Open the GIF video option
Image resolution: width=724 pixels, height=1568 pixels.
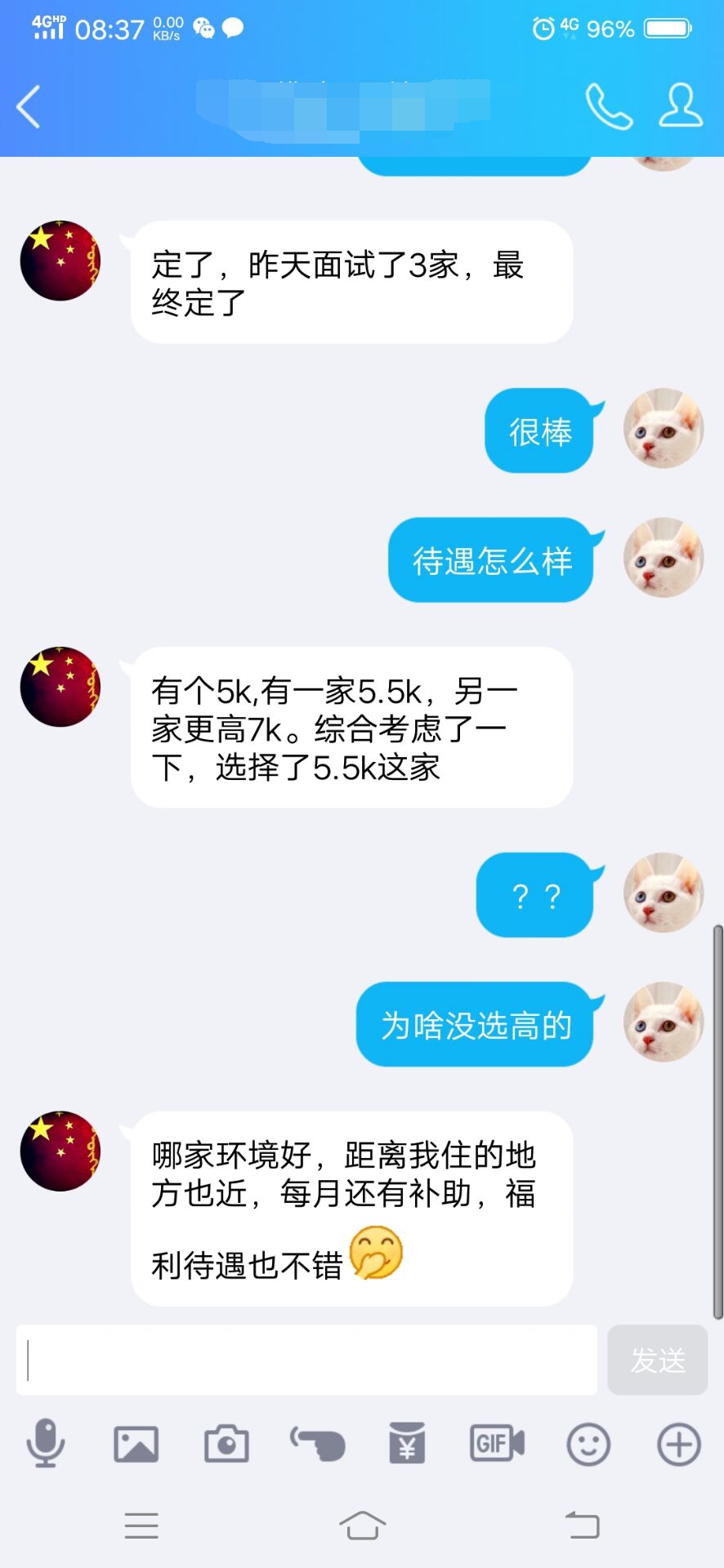[x=497, y=1444]
